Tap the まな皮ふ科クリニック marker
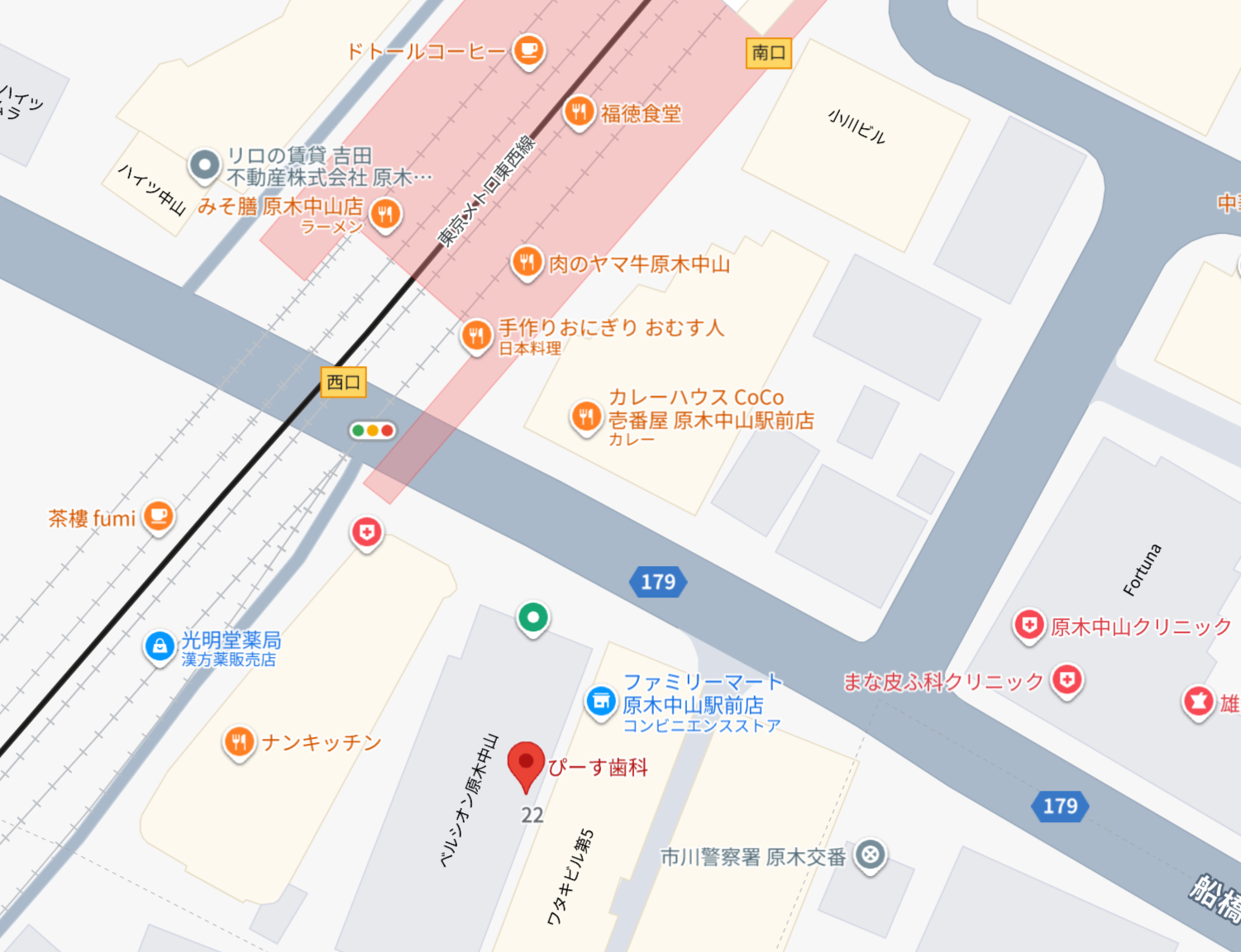 (1067, 680)
